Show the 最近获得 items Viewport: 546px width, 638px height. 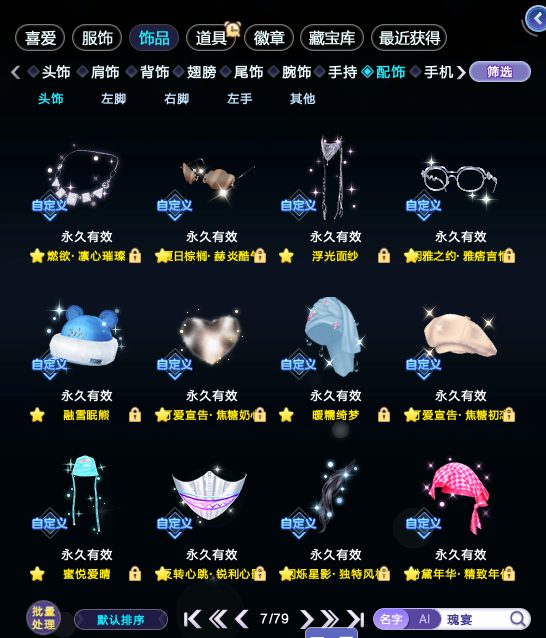(x=409, y=38)
